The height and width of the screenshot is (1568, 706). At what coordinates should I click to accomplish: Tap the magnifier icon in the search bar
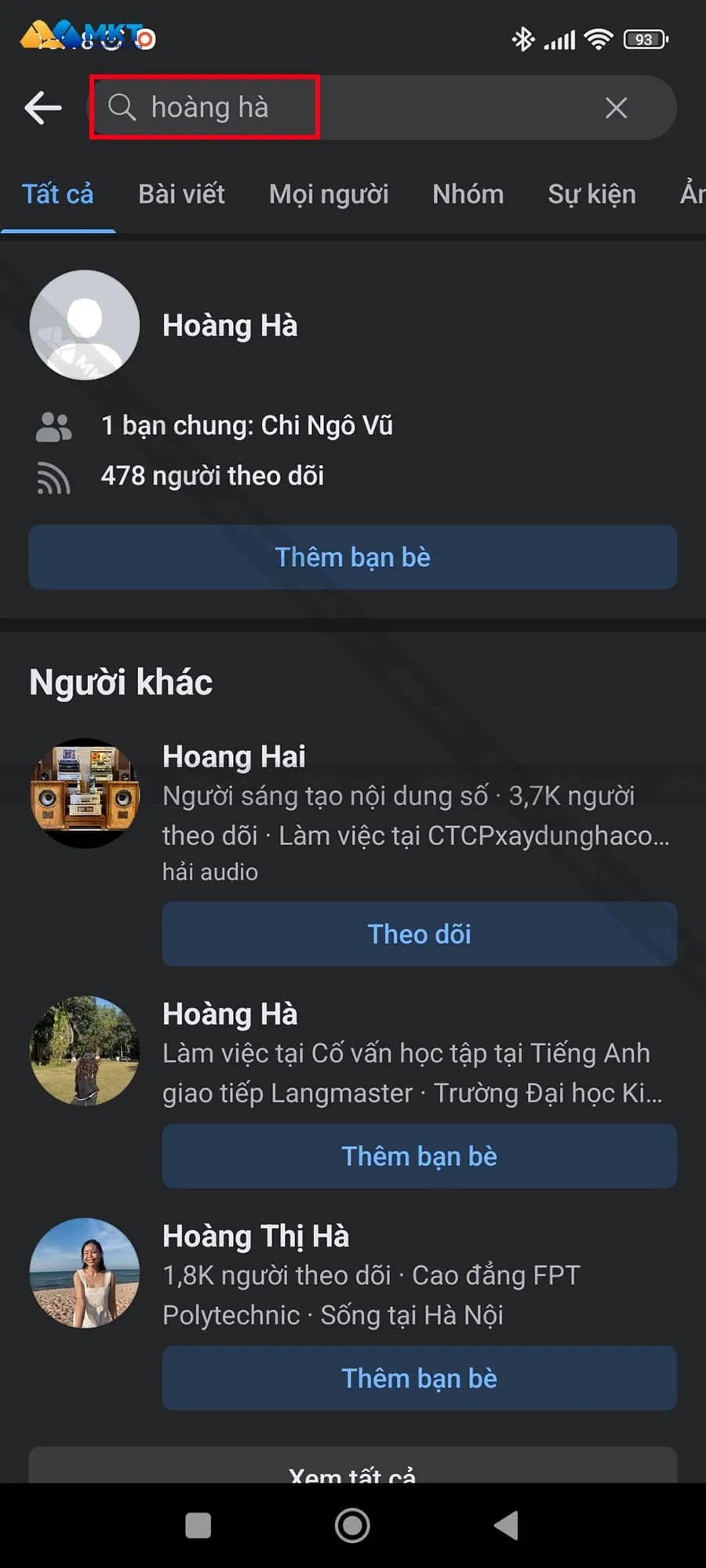coord(123,108)
